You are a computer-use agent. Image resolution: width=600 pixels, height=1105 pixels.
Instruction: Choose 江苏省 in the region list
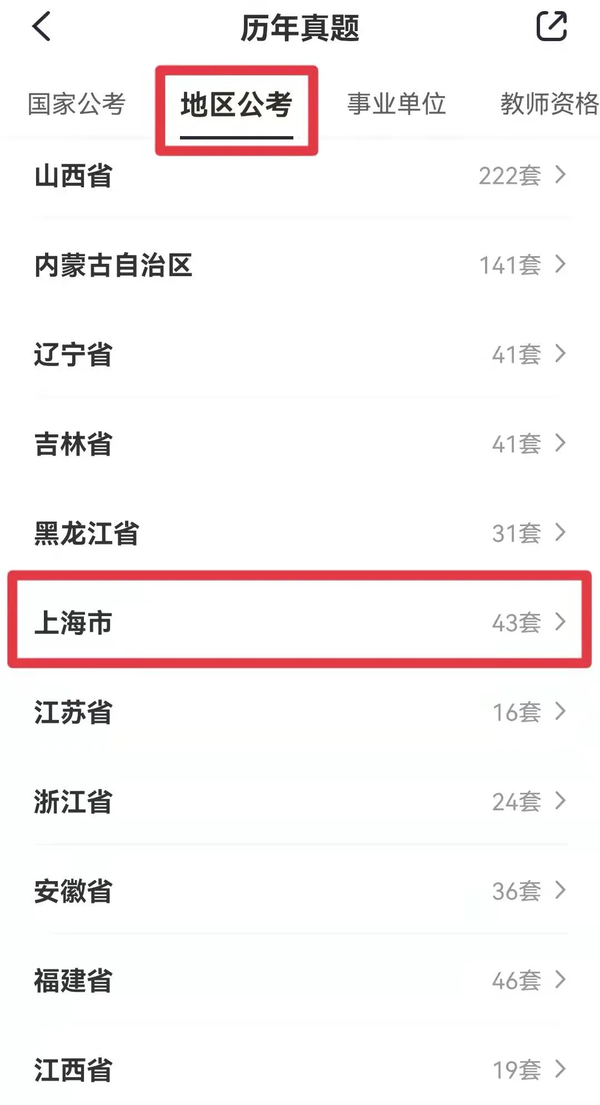(x=300, y=712)
